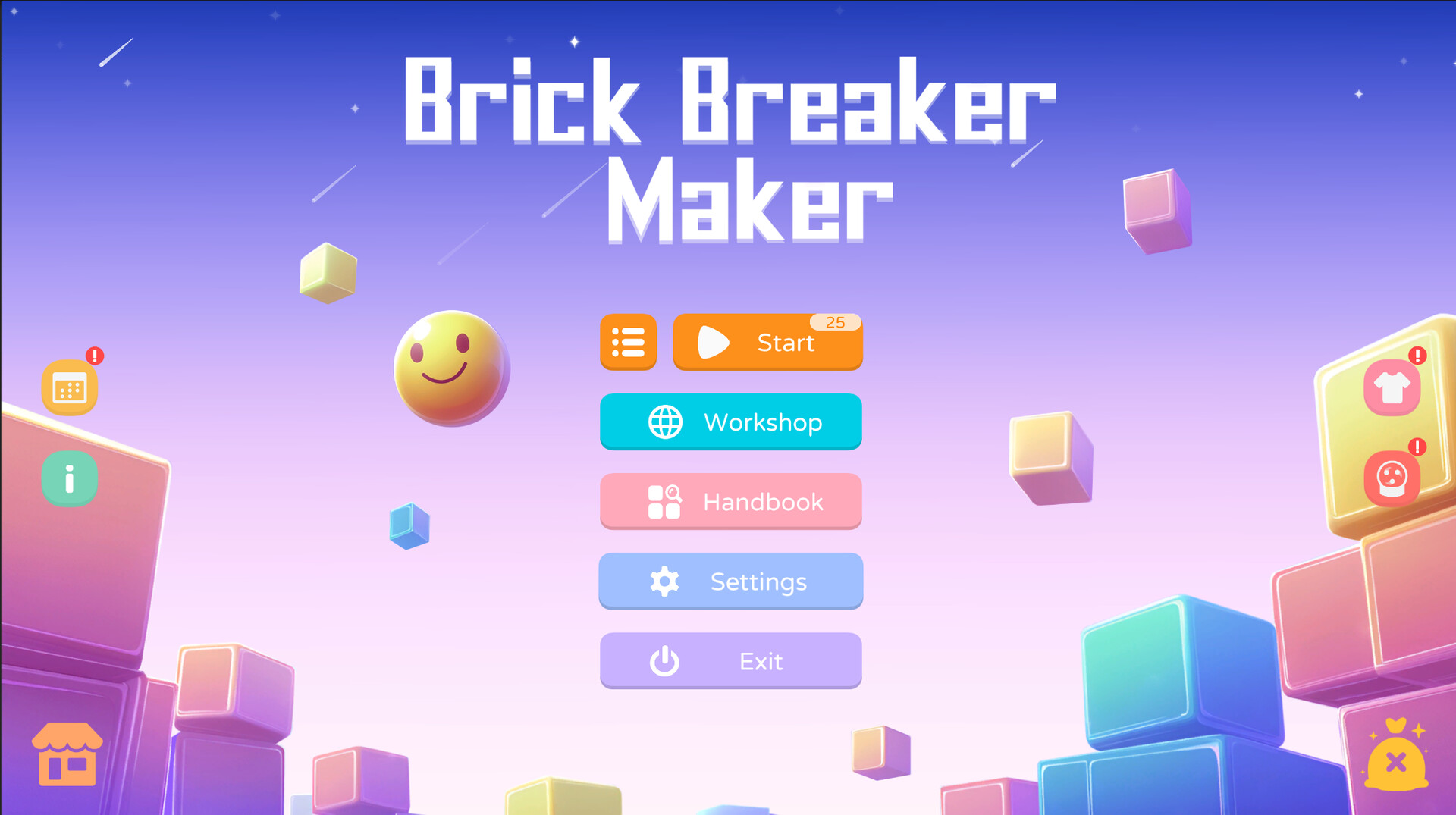Open the Workshop
This screenshot has height=815, width=1456.
pos(730,422)
